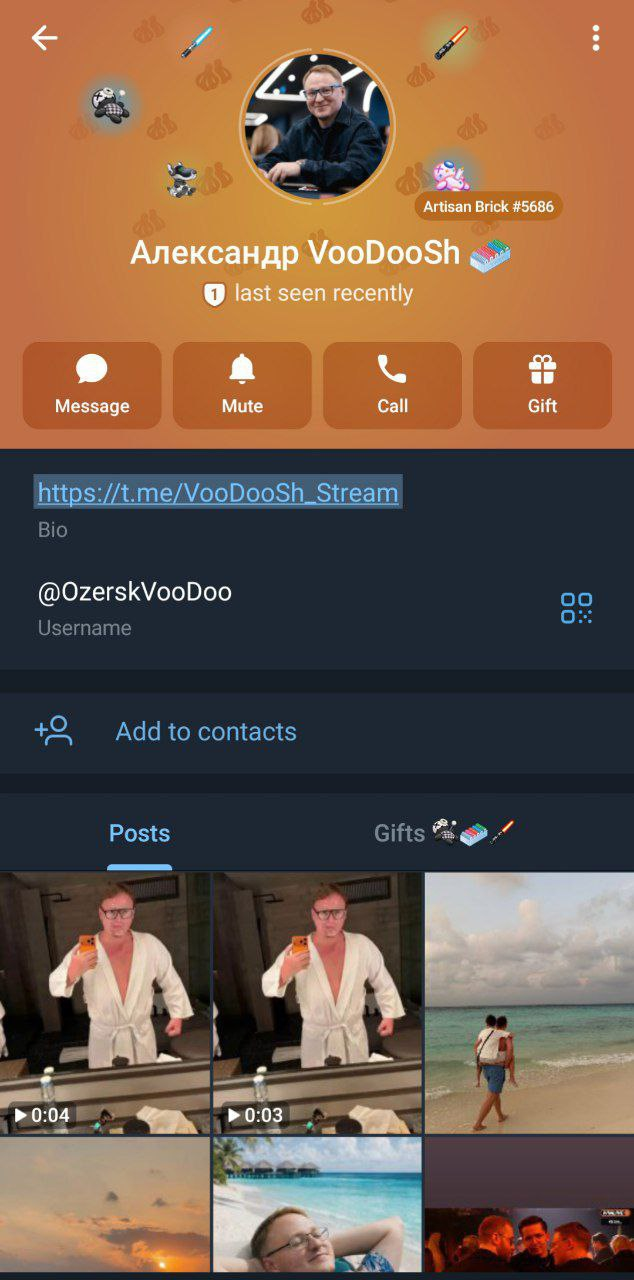Play the 0:03 bathrobe video post

(317, 1002)
